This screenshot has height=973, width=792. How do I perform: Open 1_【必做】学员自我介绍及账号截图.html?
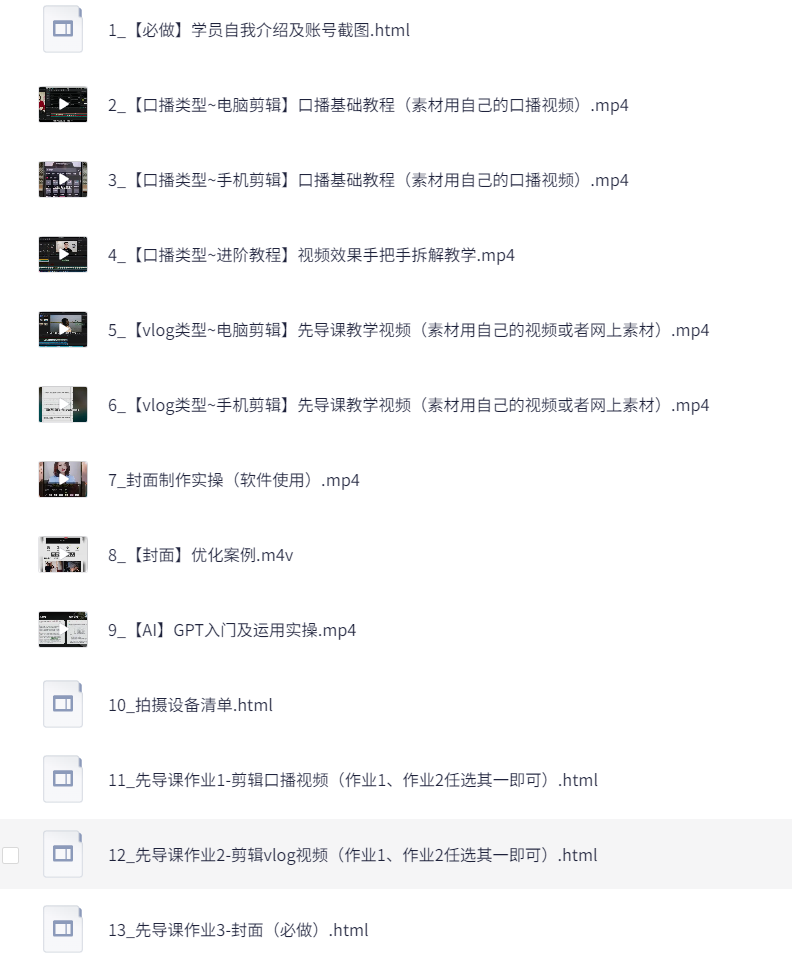[x=259, y=30]
